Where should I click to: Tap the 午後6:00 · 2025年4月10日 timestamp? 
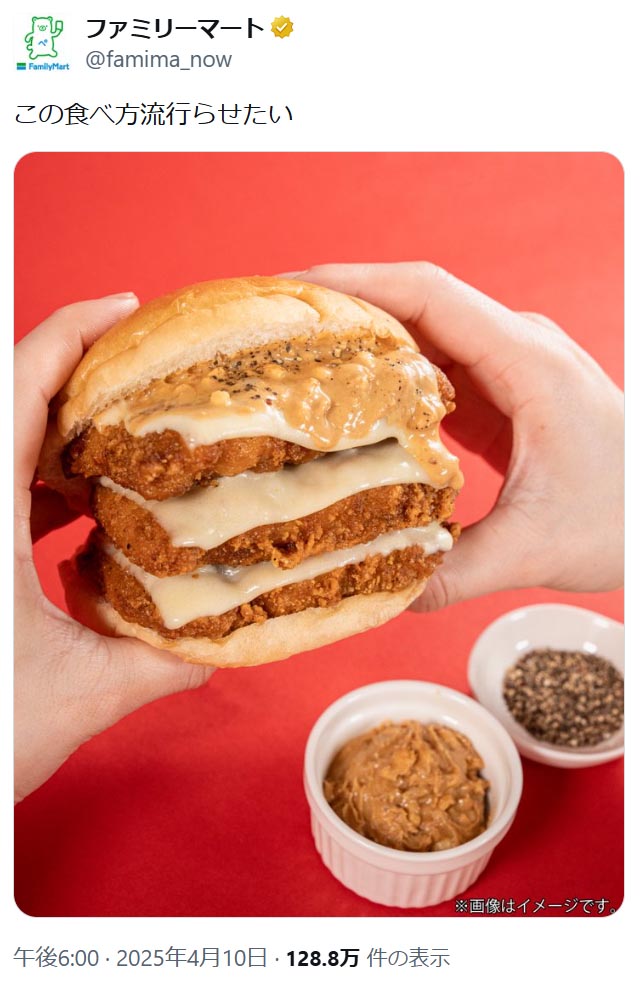click(x=140, y=957)
